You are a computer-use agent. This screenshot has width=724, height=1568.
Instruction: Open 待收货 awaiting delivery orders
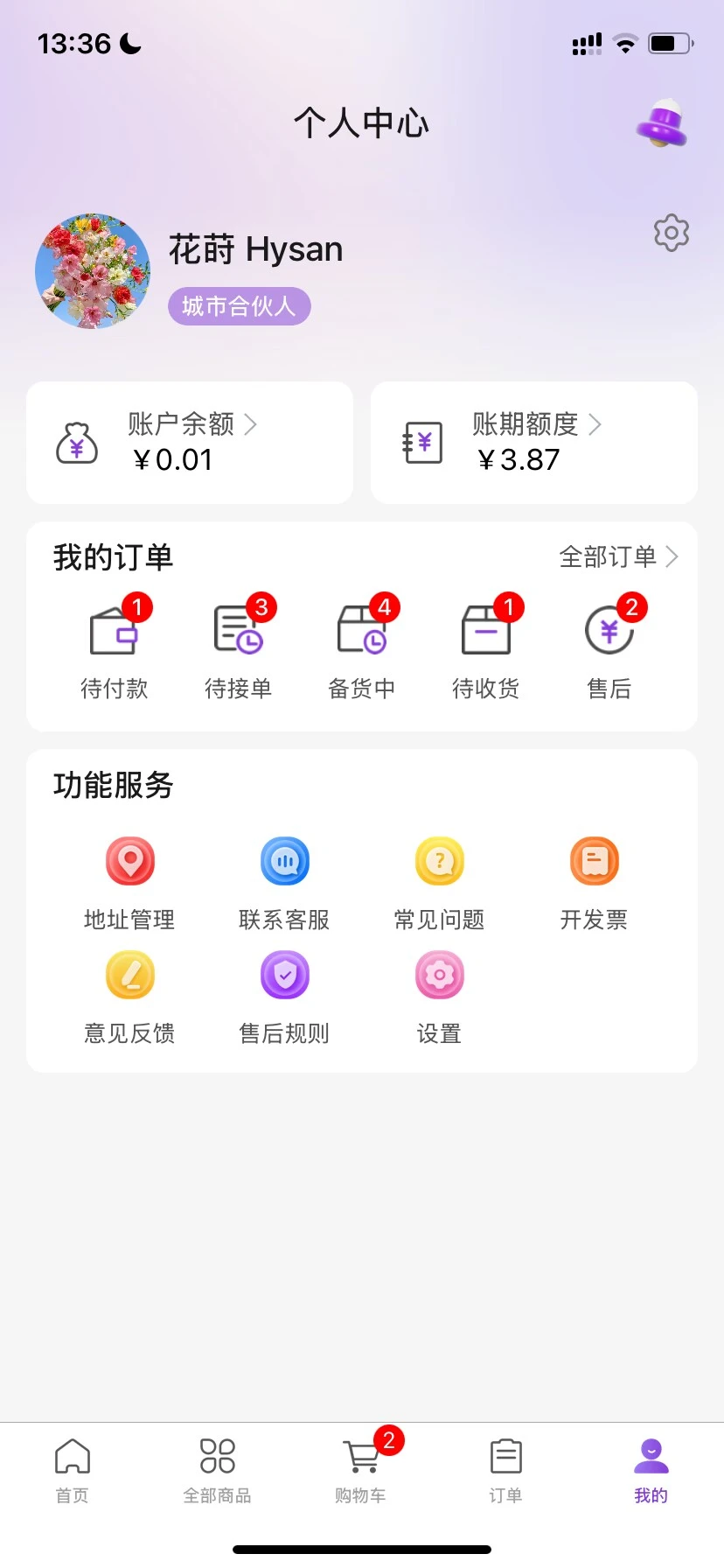486,647
